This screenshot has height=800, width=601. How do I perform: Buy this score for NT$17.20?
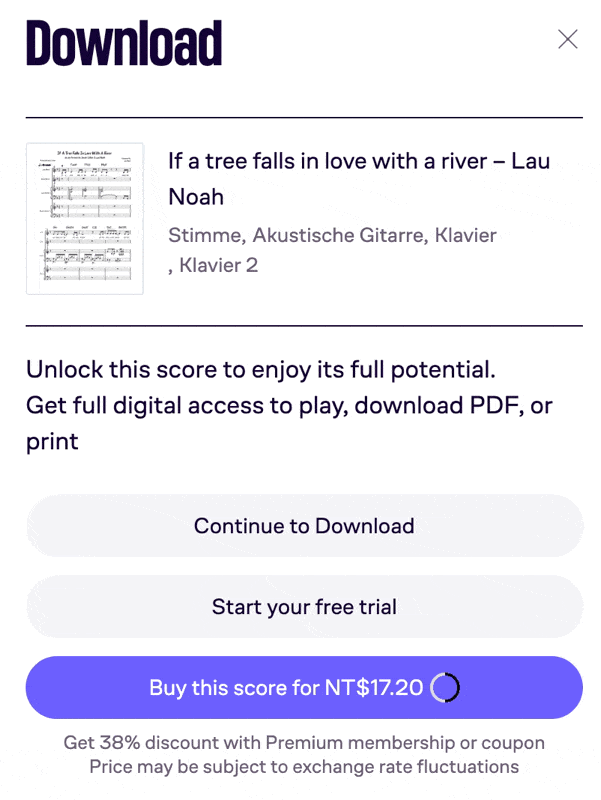click(x=304, y=688)
